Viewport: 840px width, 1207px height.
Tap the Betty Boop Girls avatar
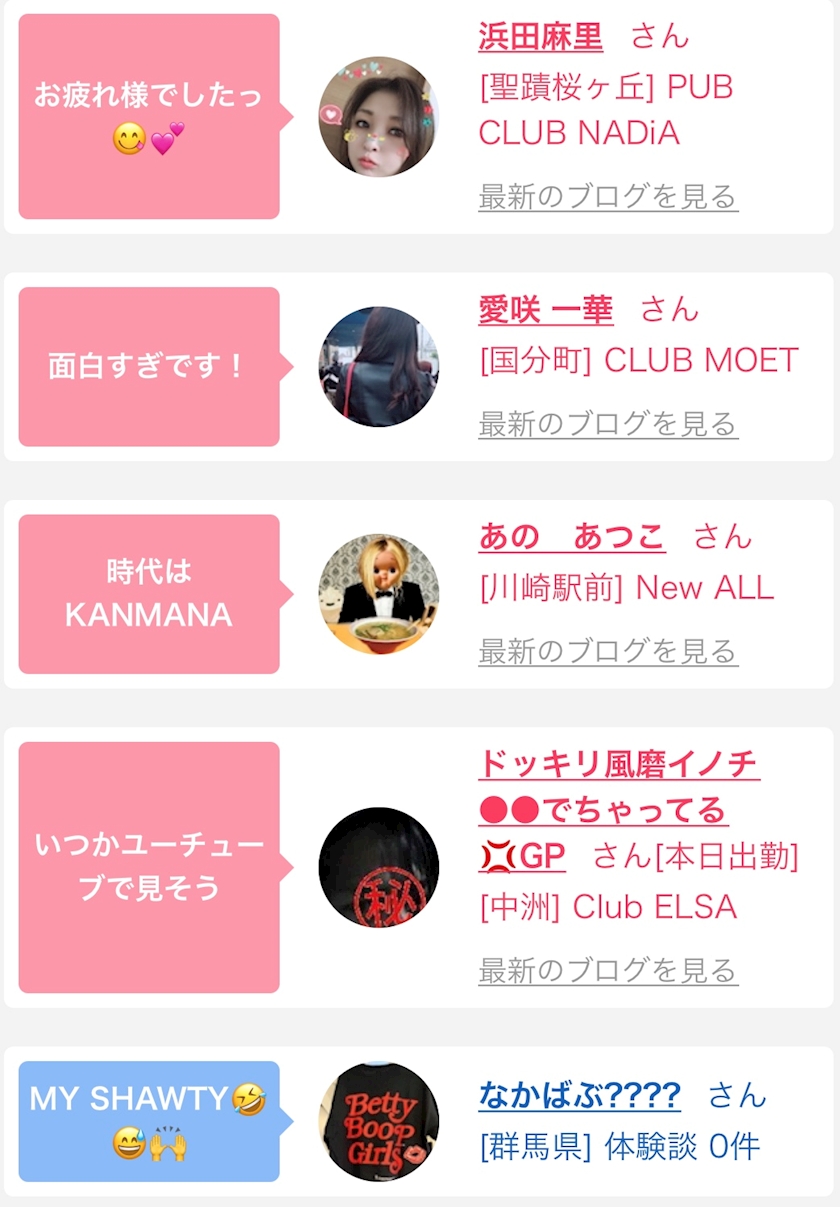click(x=379, y=1121)
